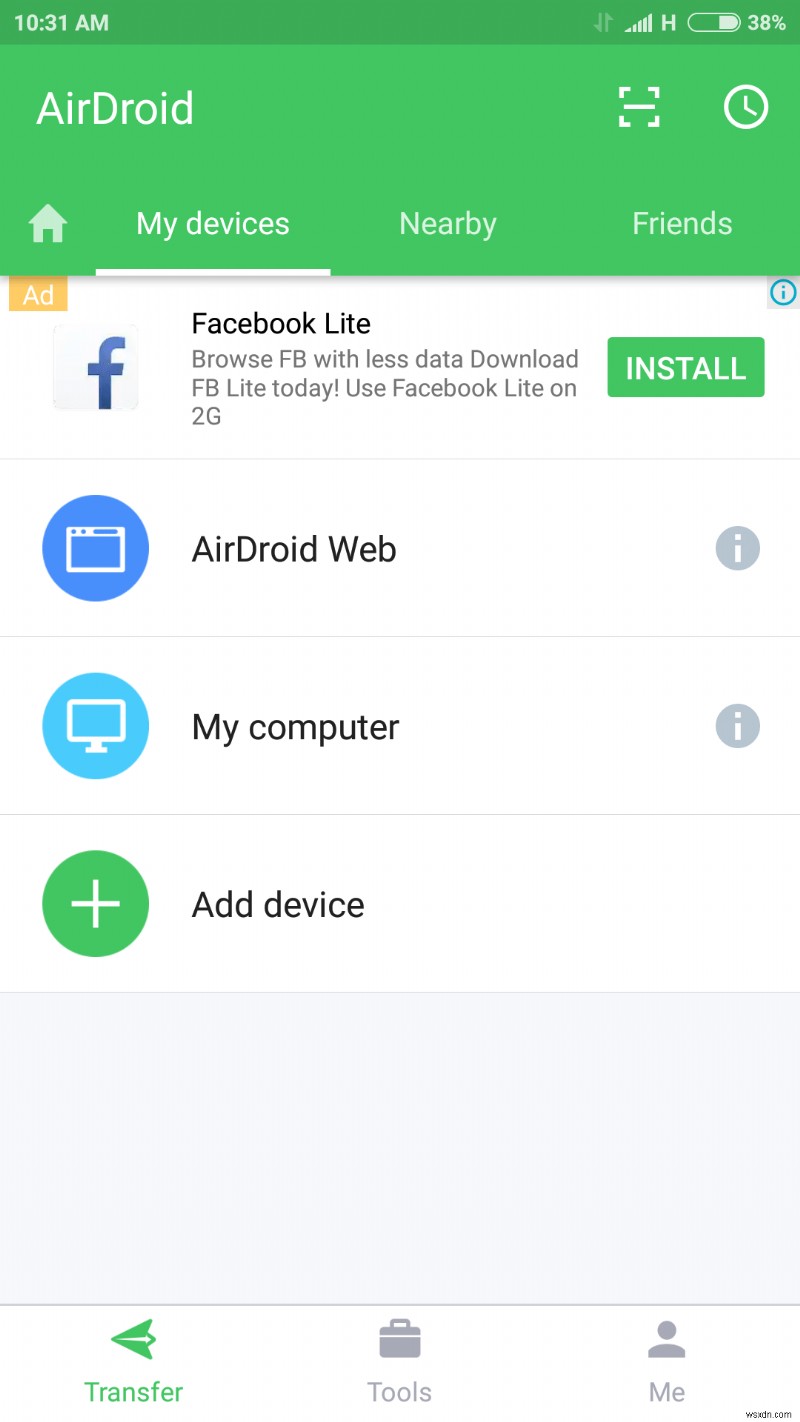This screenshot has width=800, height=1422.
Task: Switch to the Nearby tab
Action: (x=447, y=224)
